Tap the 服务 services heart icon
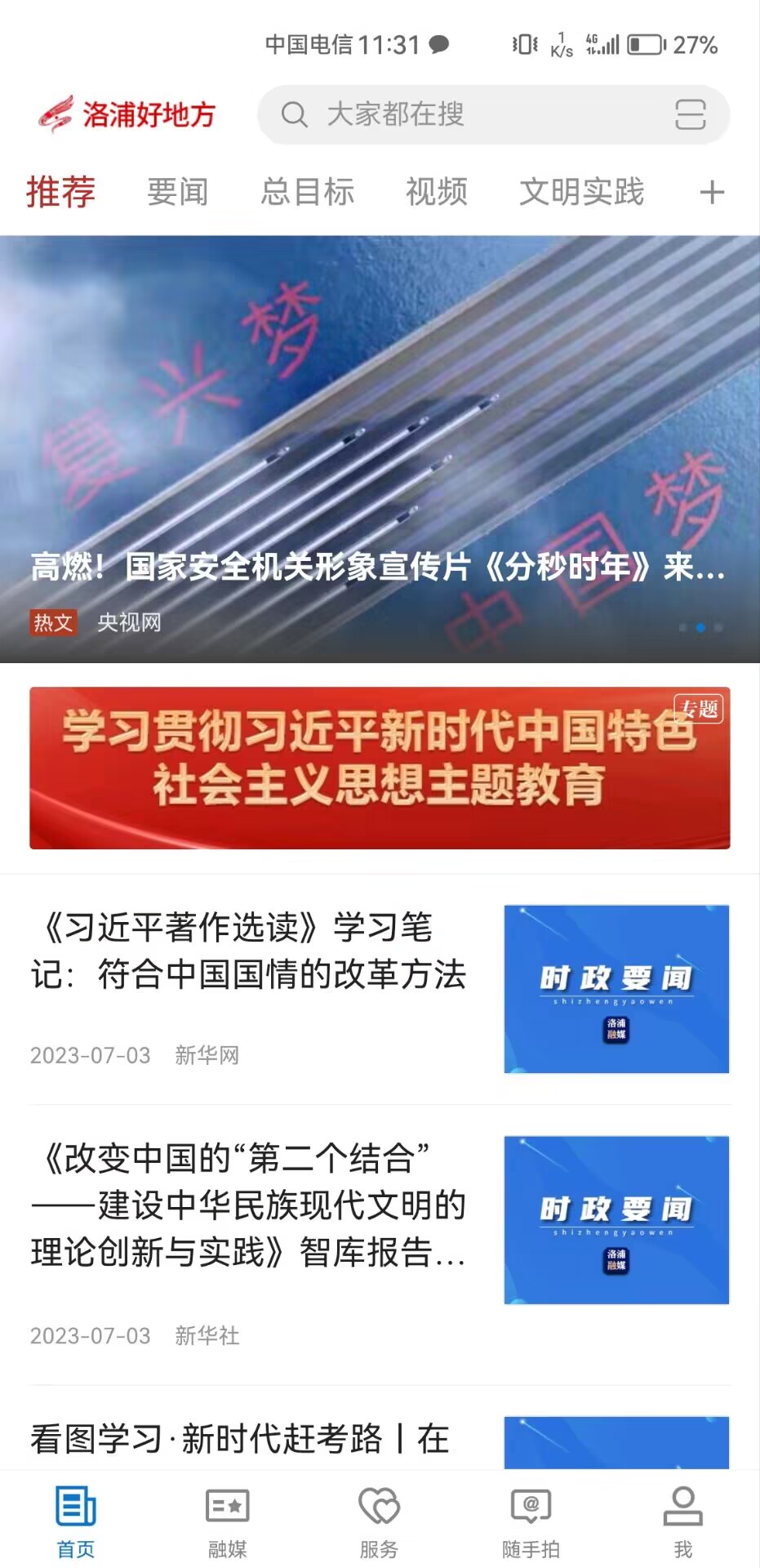760x1568 pixels. point(380,1517)
